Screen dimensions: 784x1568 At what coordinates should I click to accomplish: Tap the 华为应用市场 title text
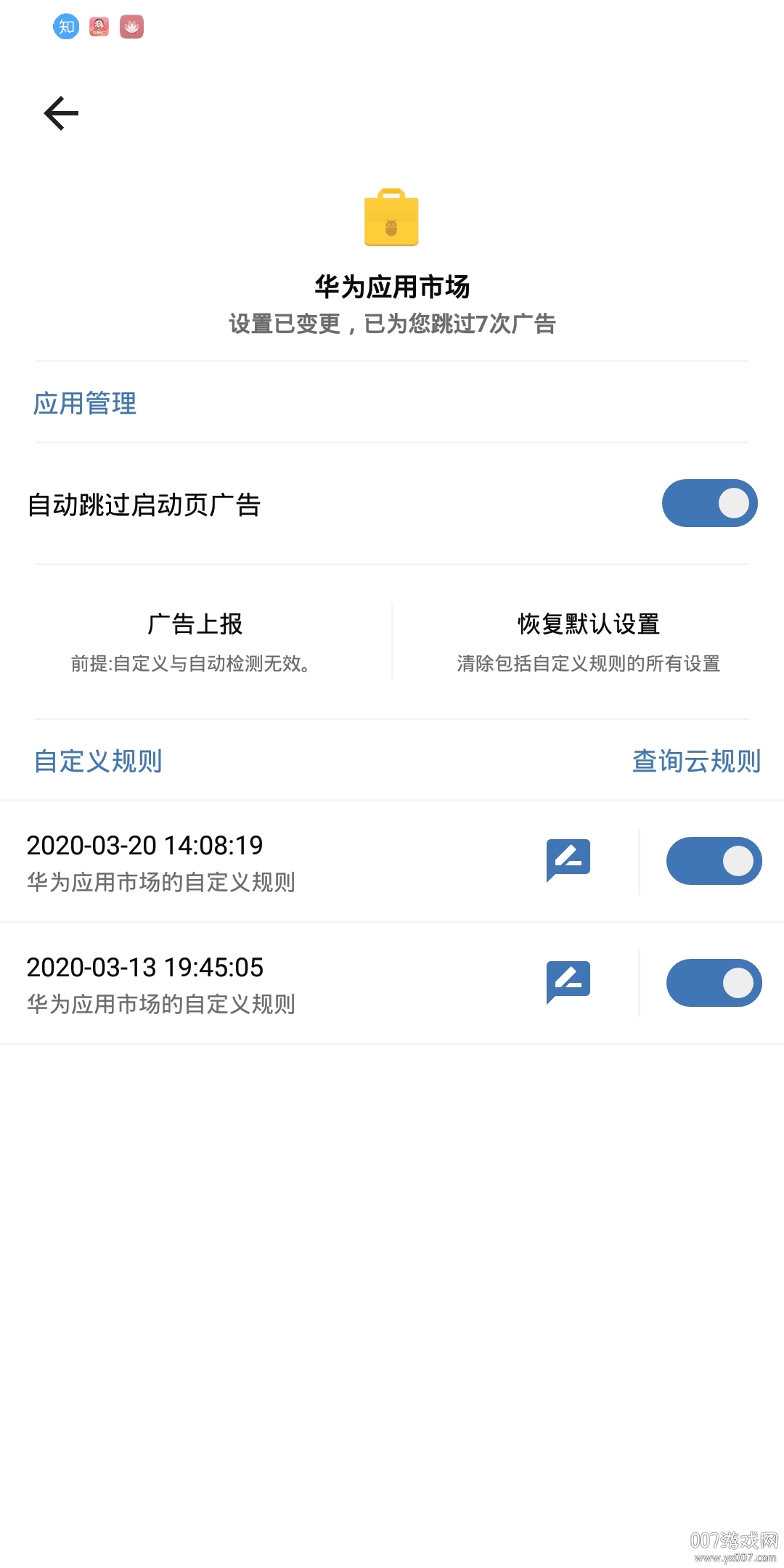pyautogui.click(x=392, y=287)
